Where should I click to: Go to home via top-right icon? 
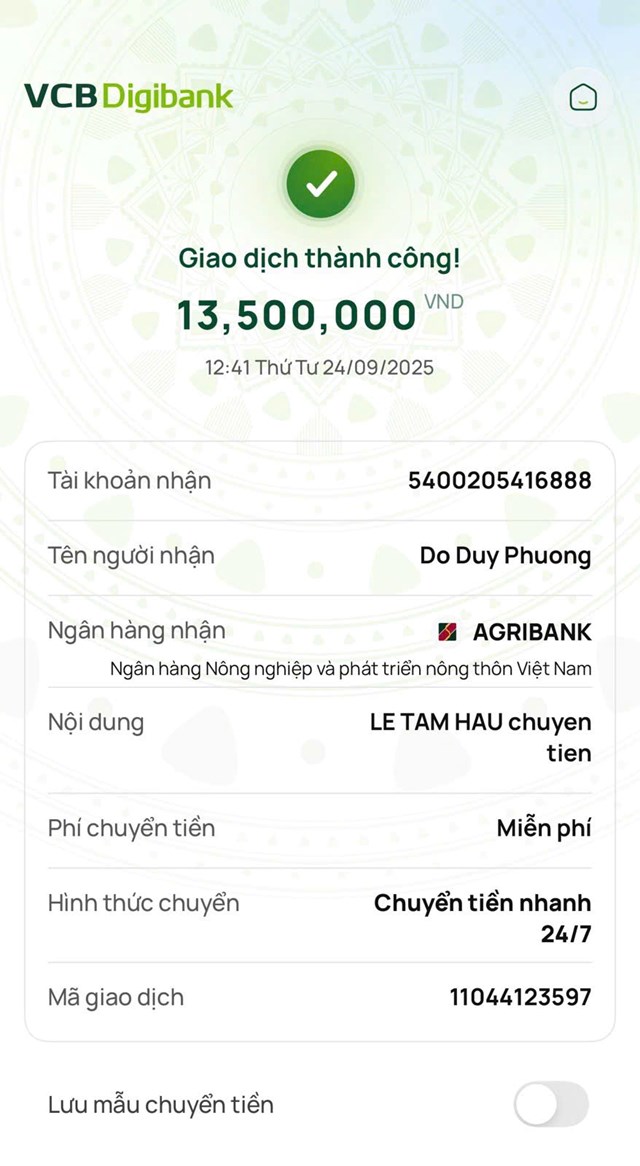pos(583,97)
